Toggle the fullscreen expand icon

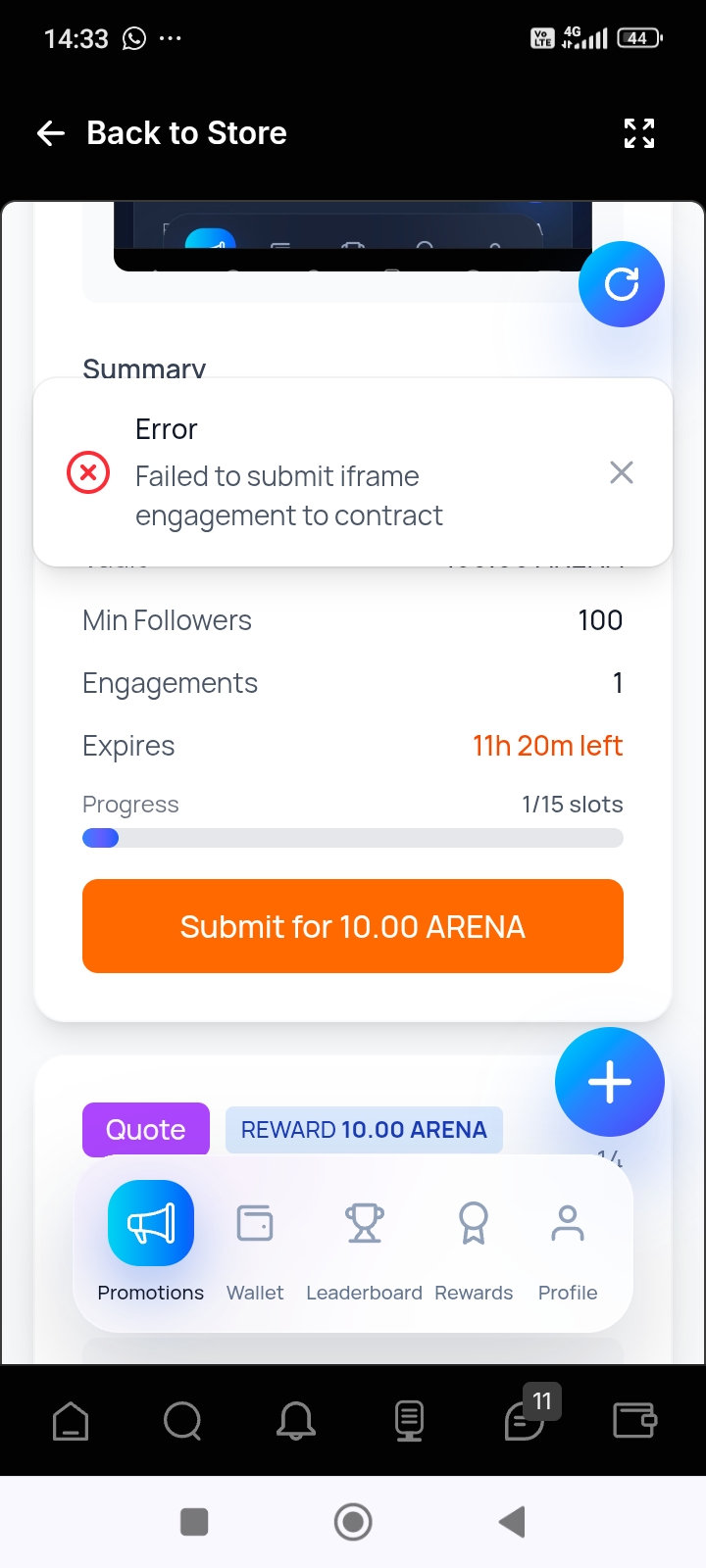(x=639, y=133)
